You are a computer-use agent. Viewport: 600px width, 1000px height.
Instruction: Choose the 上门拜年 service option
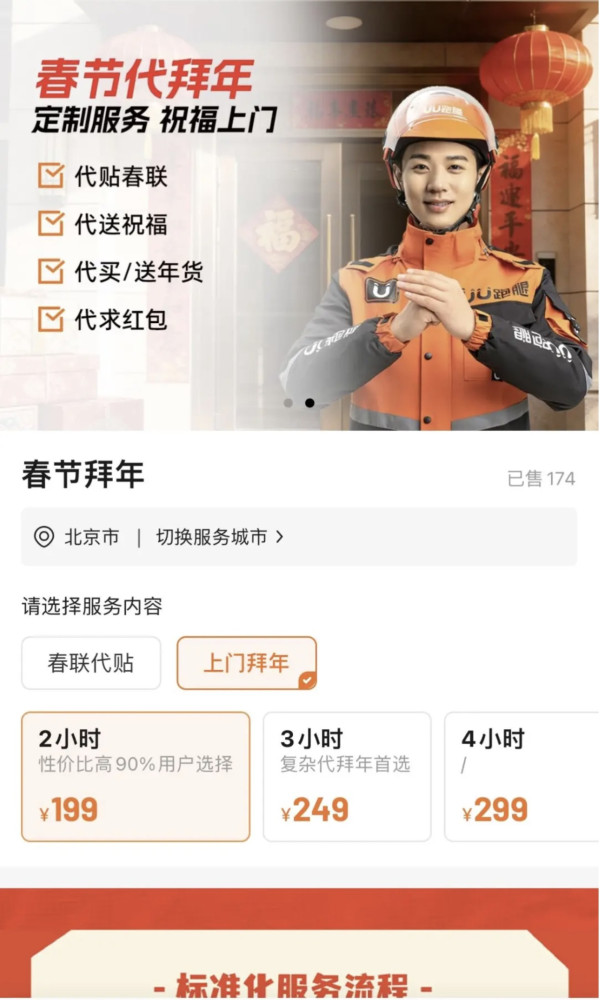tap(246, 663)
